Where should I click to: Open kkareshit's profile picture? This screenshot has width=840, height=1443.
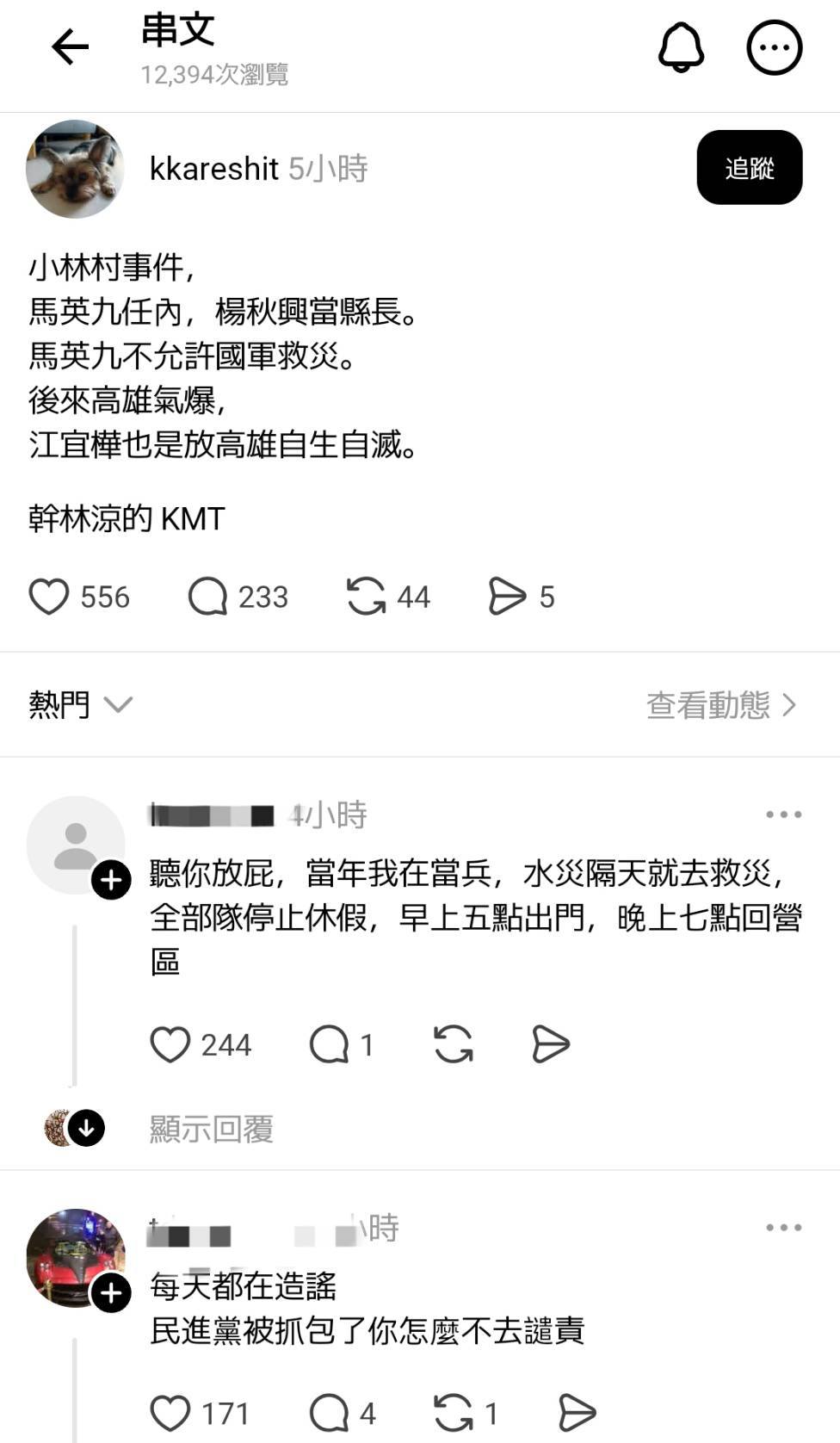click(x=76, y=169)
